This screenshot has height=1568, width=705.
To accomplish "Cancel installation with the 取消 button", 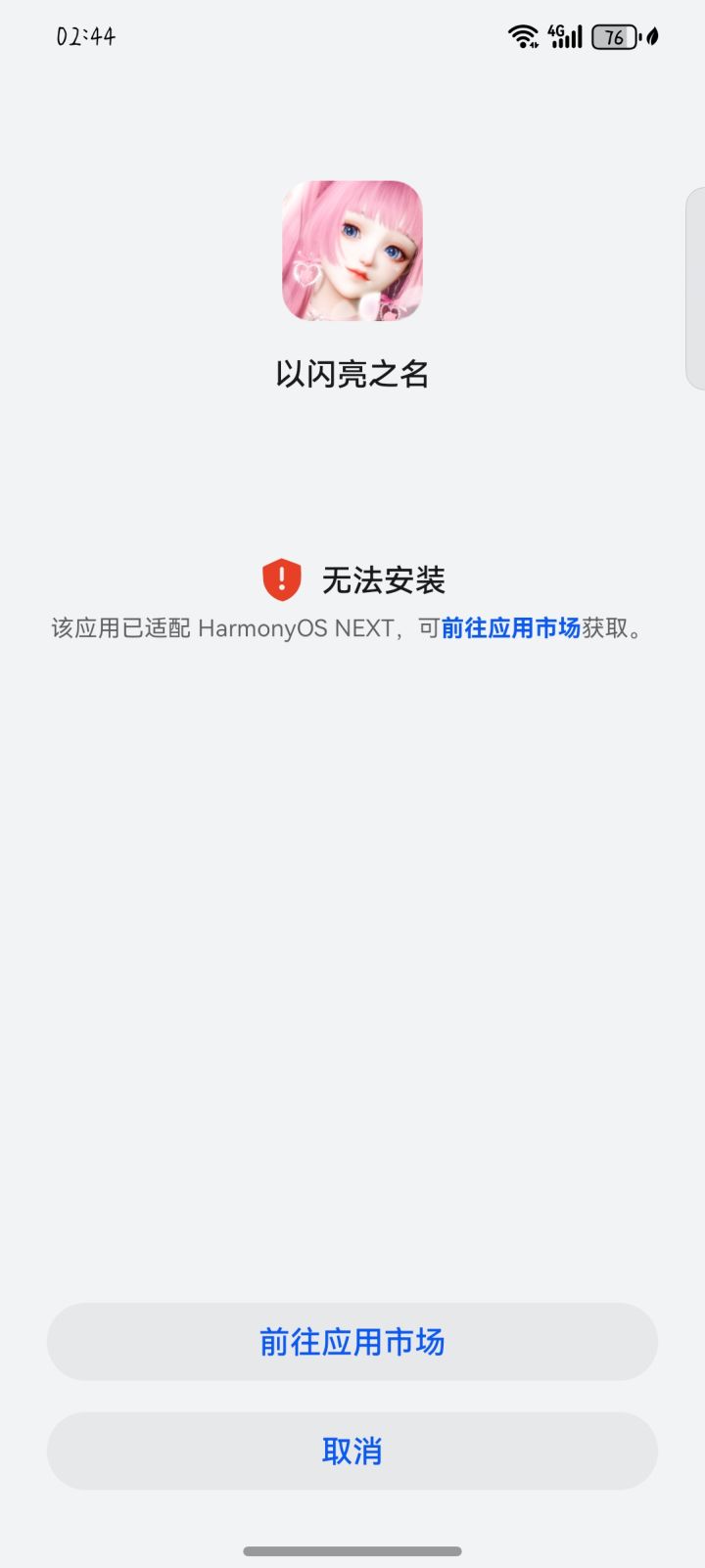I will click(352, 1452).
